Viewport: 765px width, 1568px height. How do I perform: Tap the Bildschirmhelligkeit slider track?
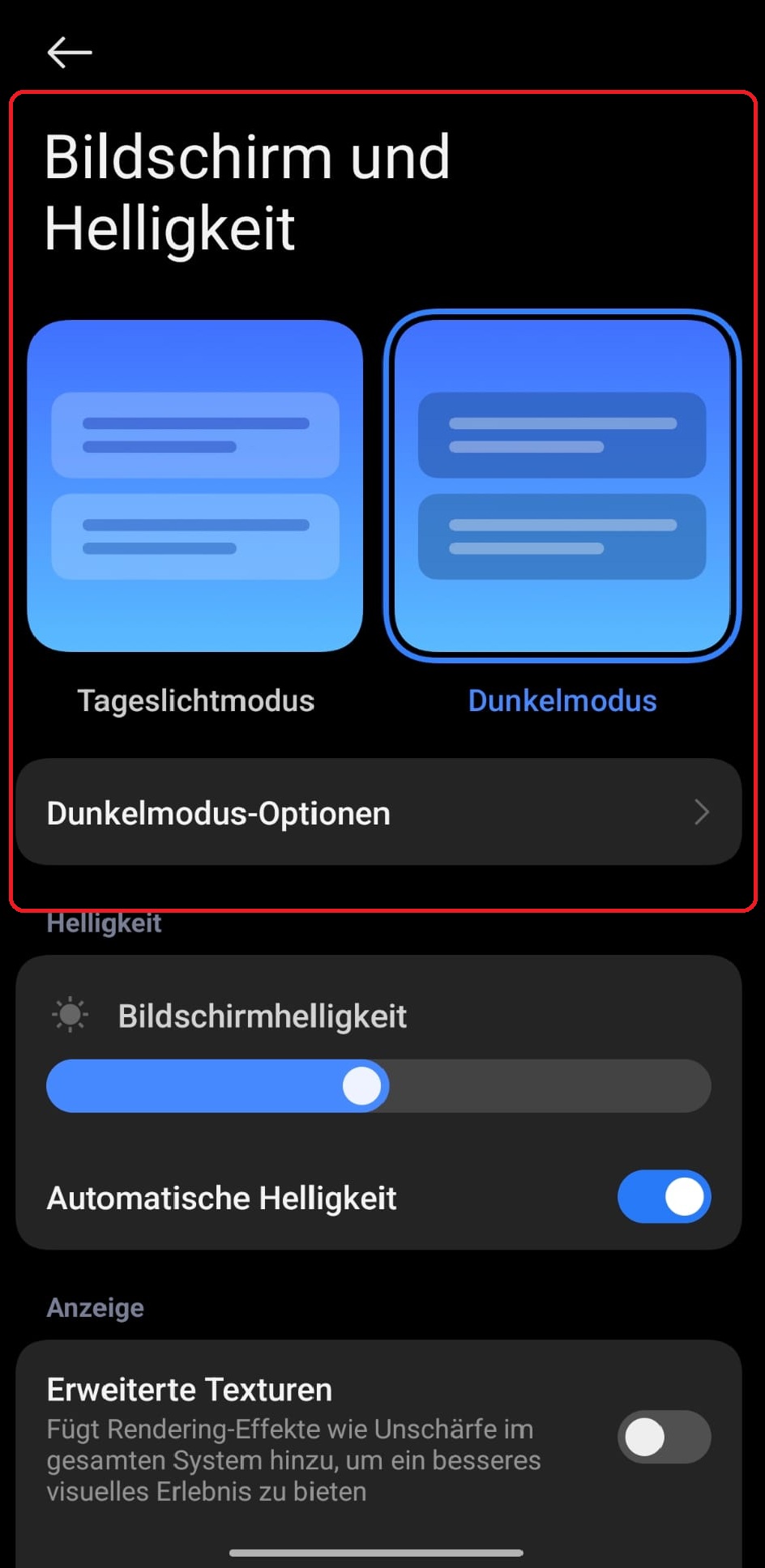[x=378, y=1086]
